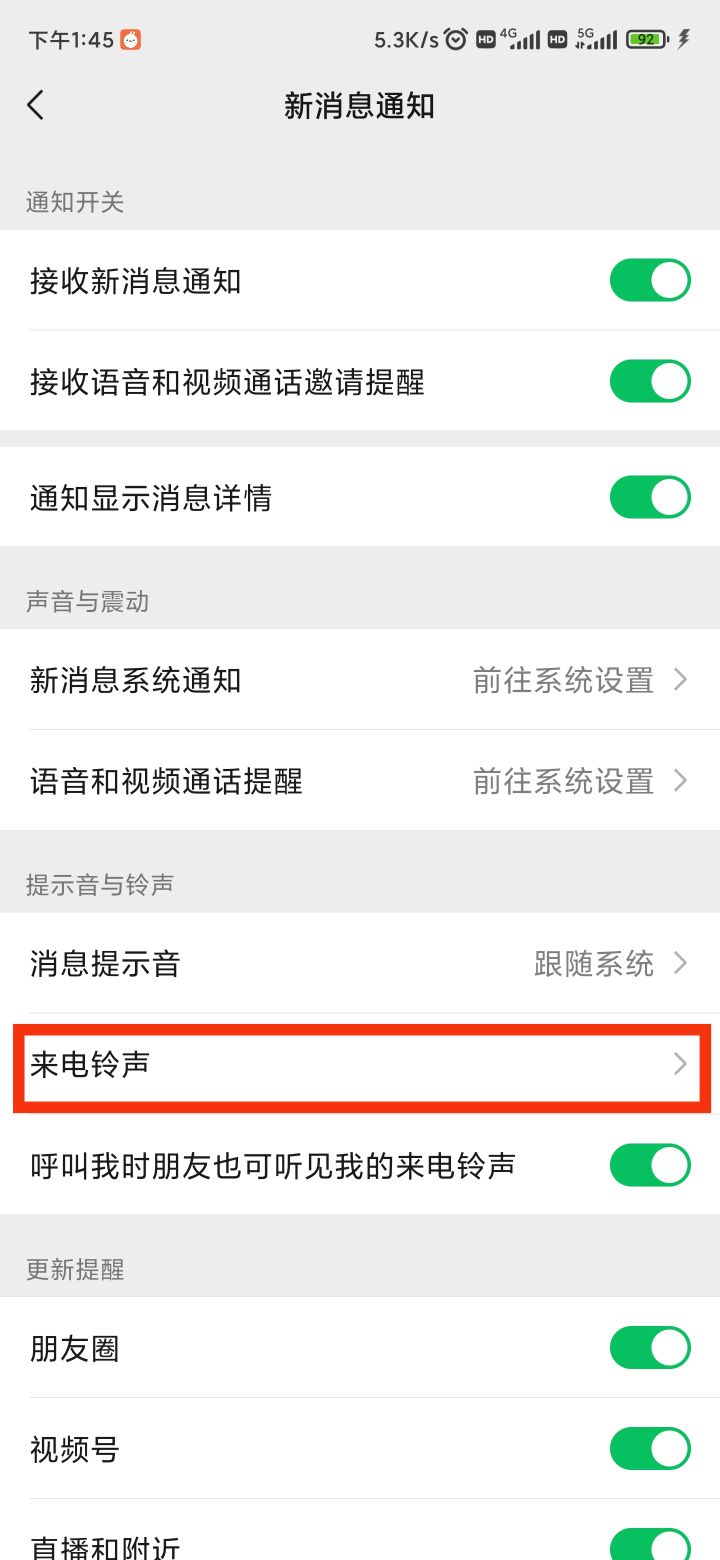720x1560 pixels.
Task: Disable the 接收新消息通知 switch
Action: (x=650, y=280)
